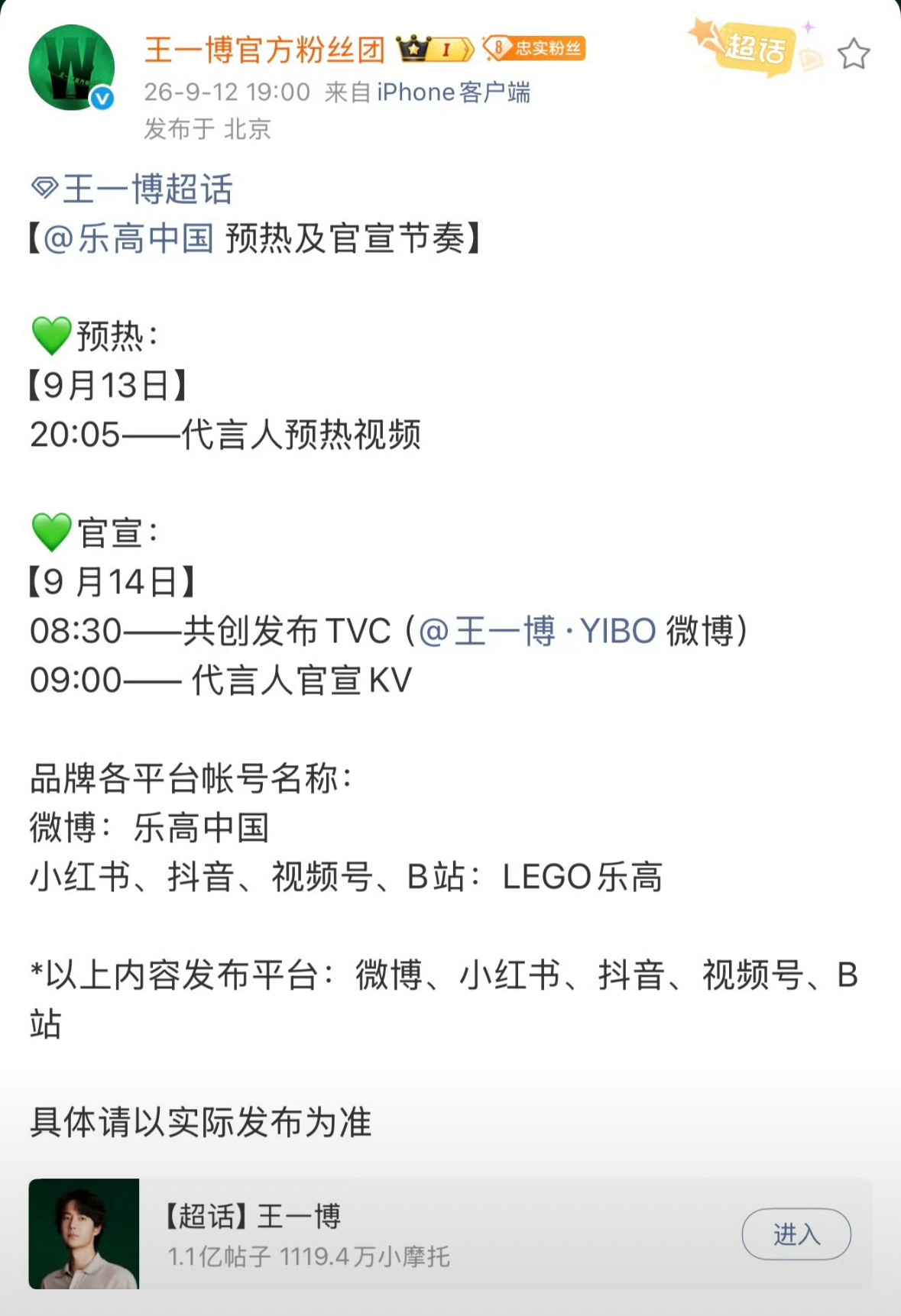Tap 进入 to enter the 王一博 super topic
This screenshot has height=1316, width=901.
coord(796,1234)
